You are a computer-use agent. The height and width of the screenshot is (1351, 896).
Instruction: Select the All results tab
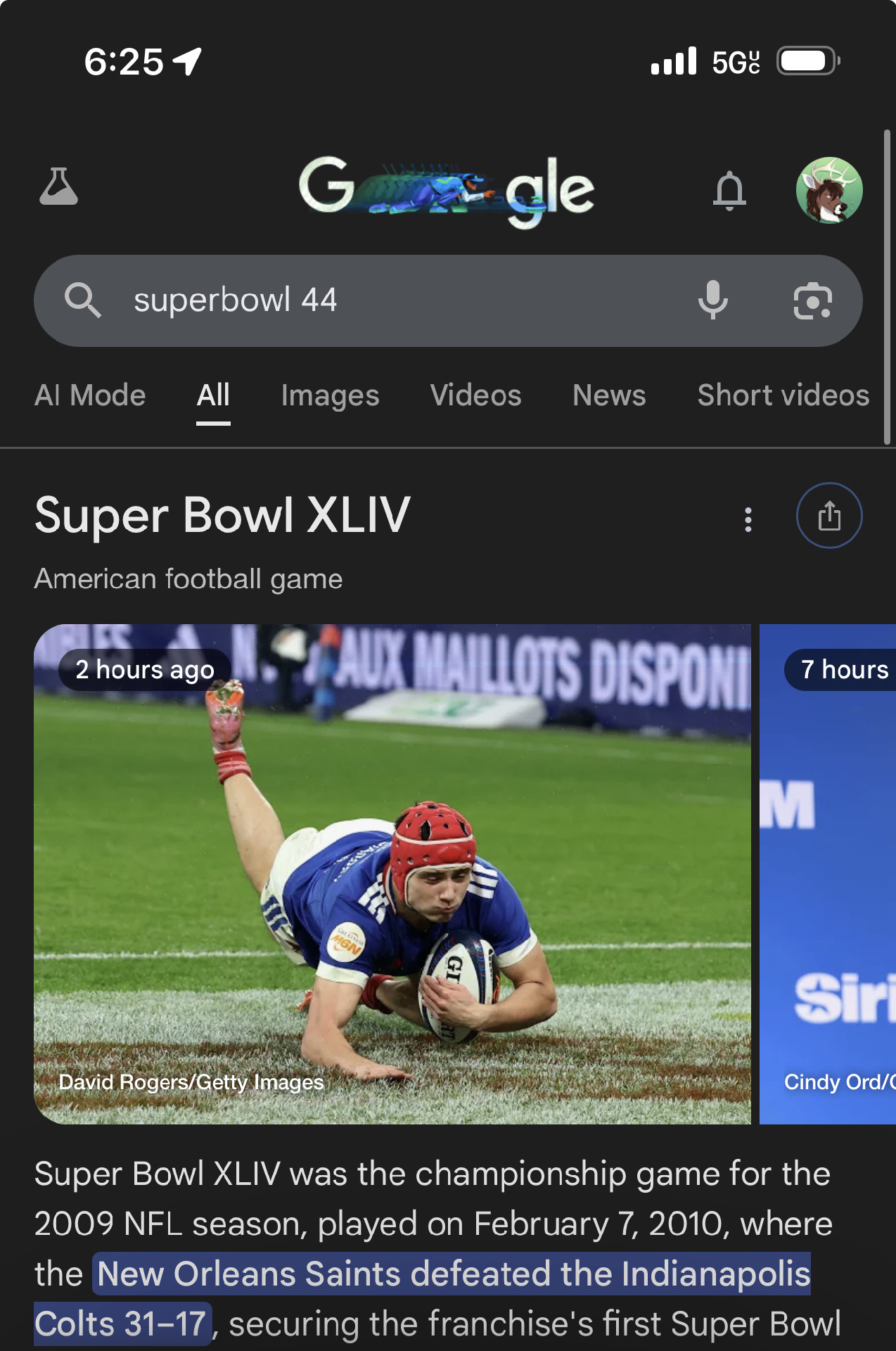coord(213,395)
